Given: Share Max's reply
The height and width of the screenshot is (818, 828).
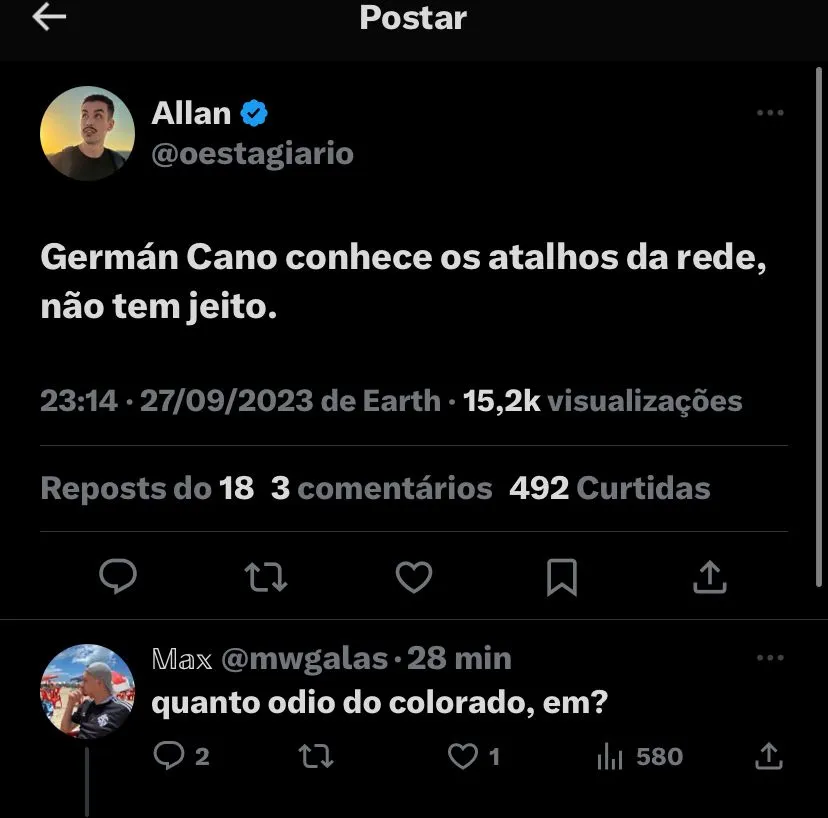Looking at the screenshot, I should click(x=768, y=757).
